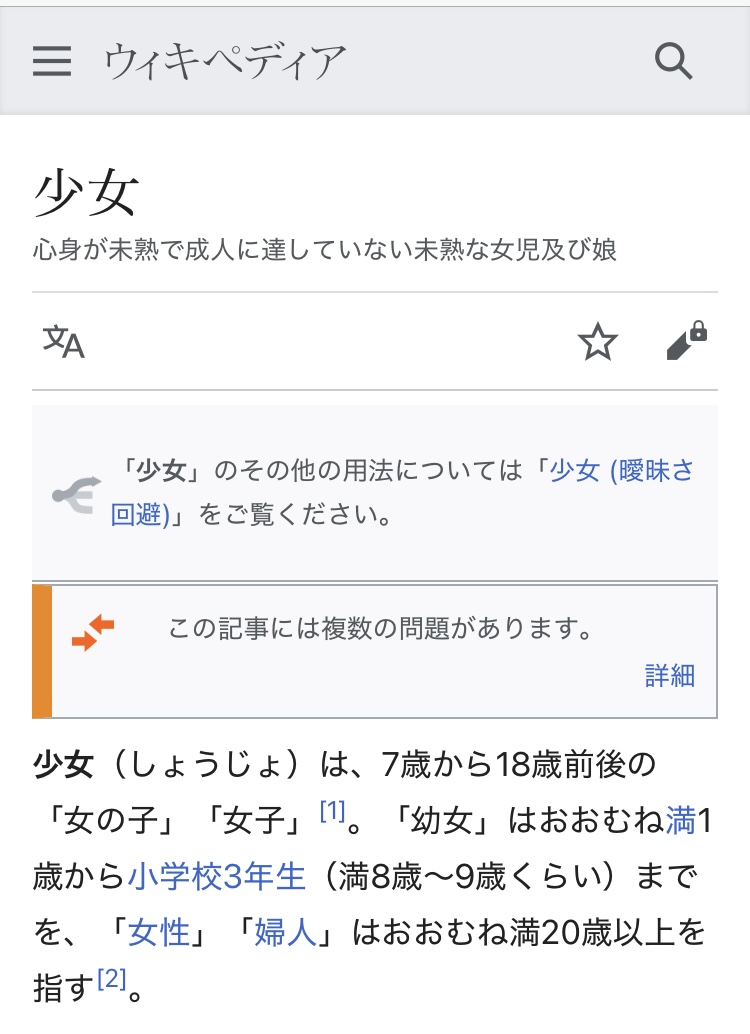Add this article to the watchlist

(598, 343)
